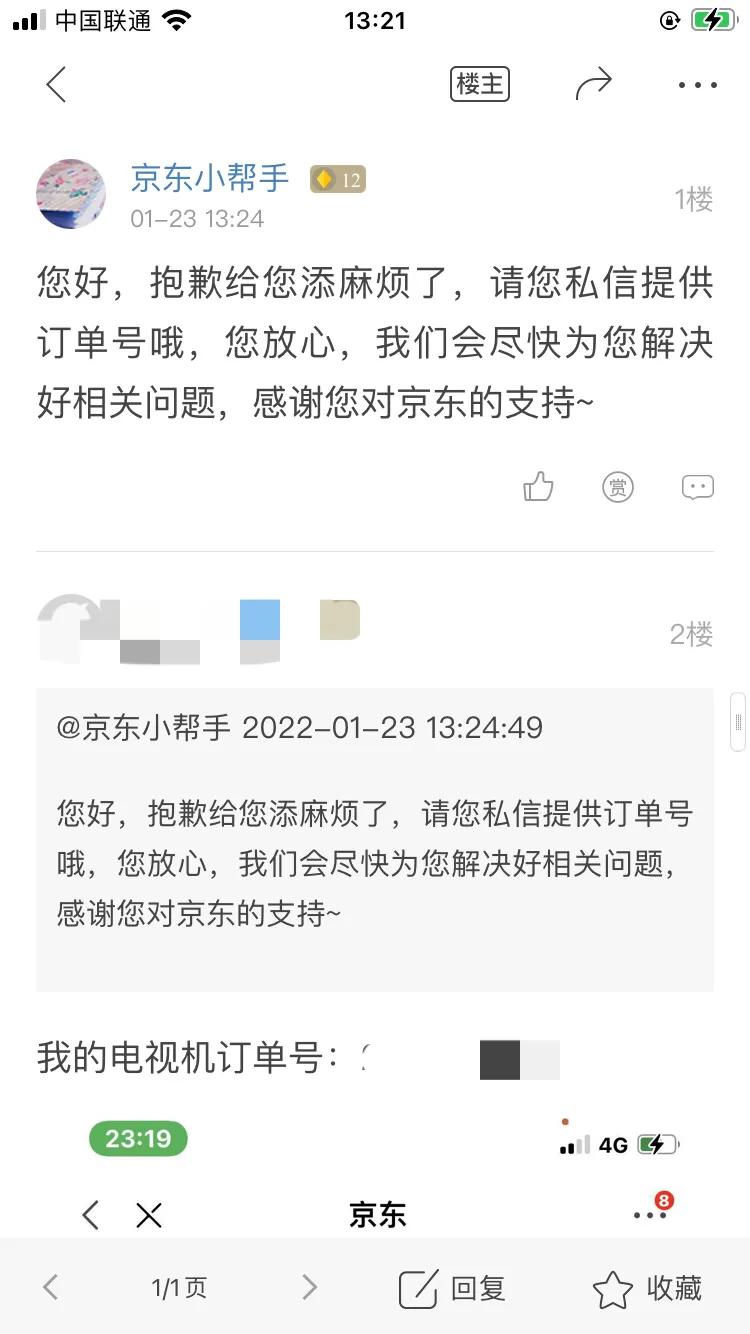
Task: Tap the previous page chevron arrow
Action: coord(50,1289)
